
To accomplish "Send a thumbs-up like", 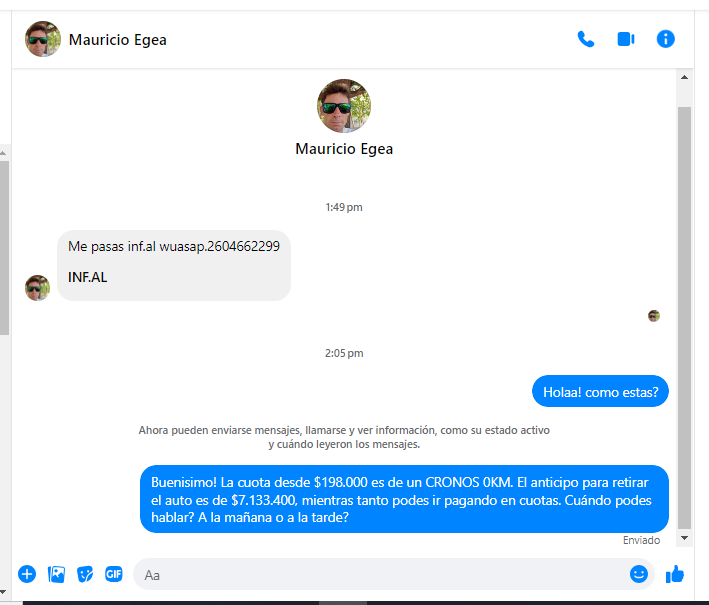I will 675,574.
